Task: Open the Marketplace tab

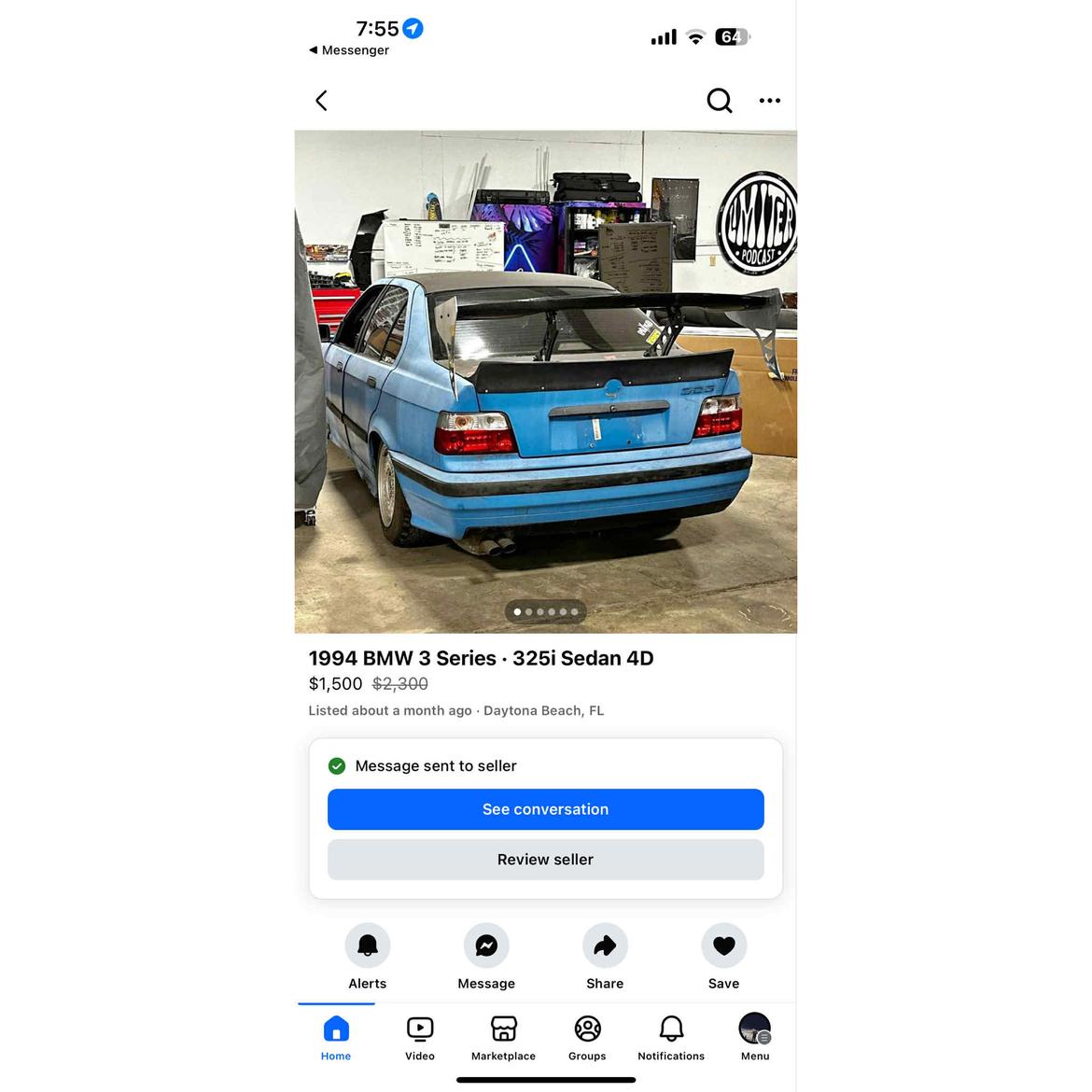Action: point(503,1037)
